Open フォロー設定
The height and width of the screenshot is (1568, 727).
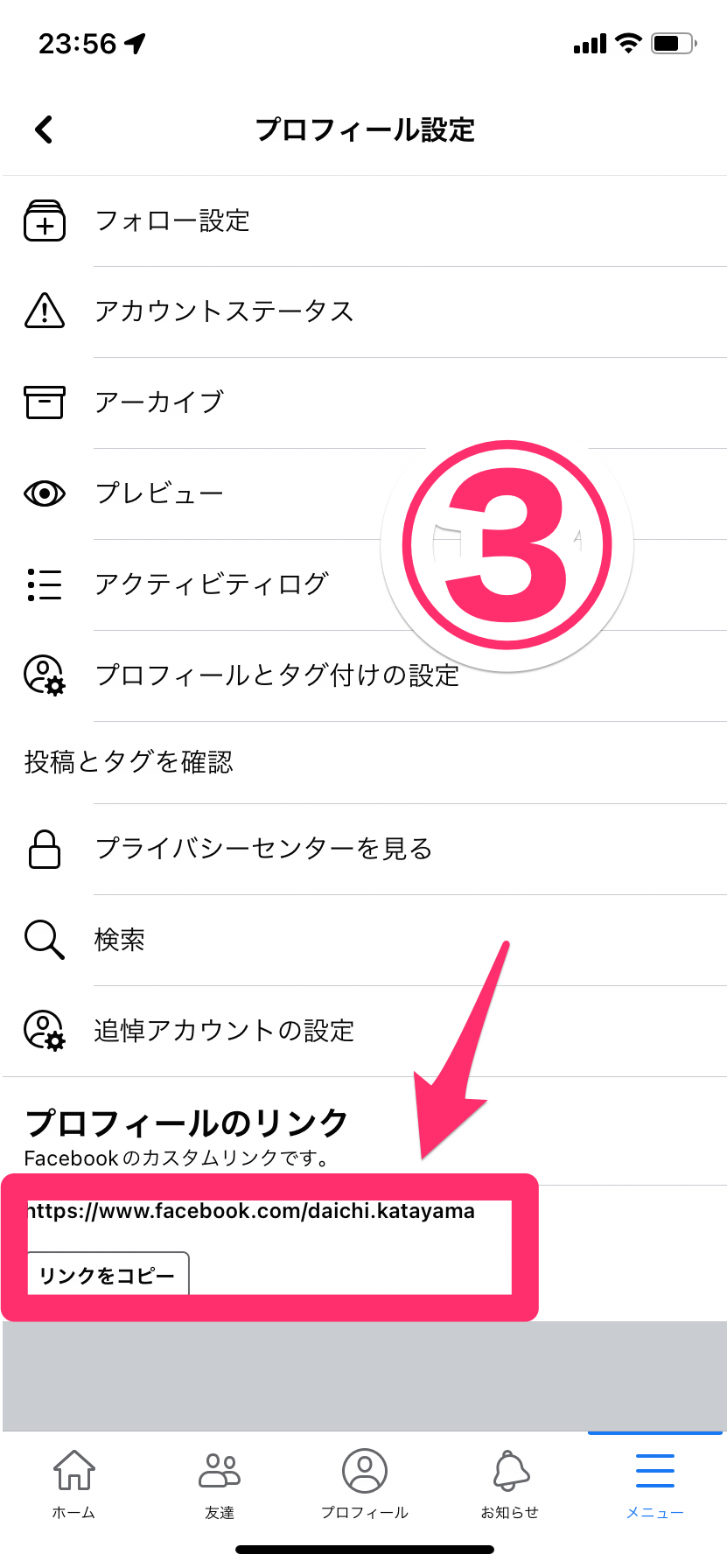pyautogui.click(x=172, y=220)
